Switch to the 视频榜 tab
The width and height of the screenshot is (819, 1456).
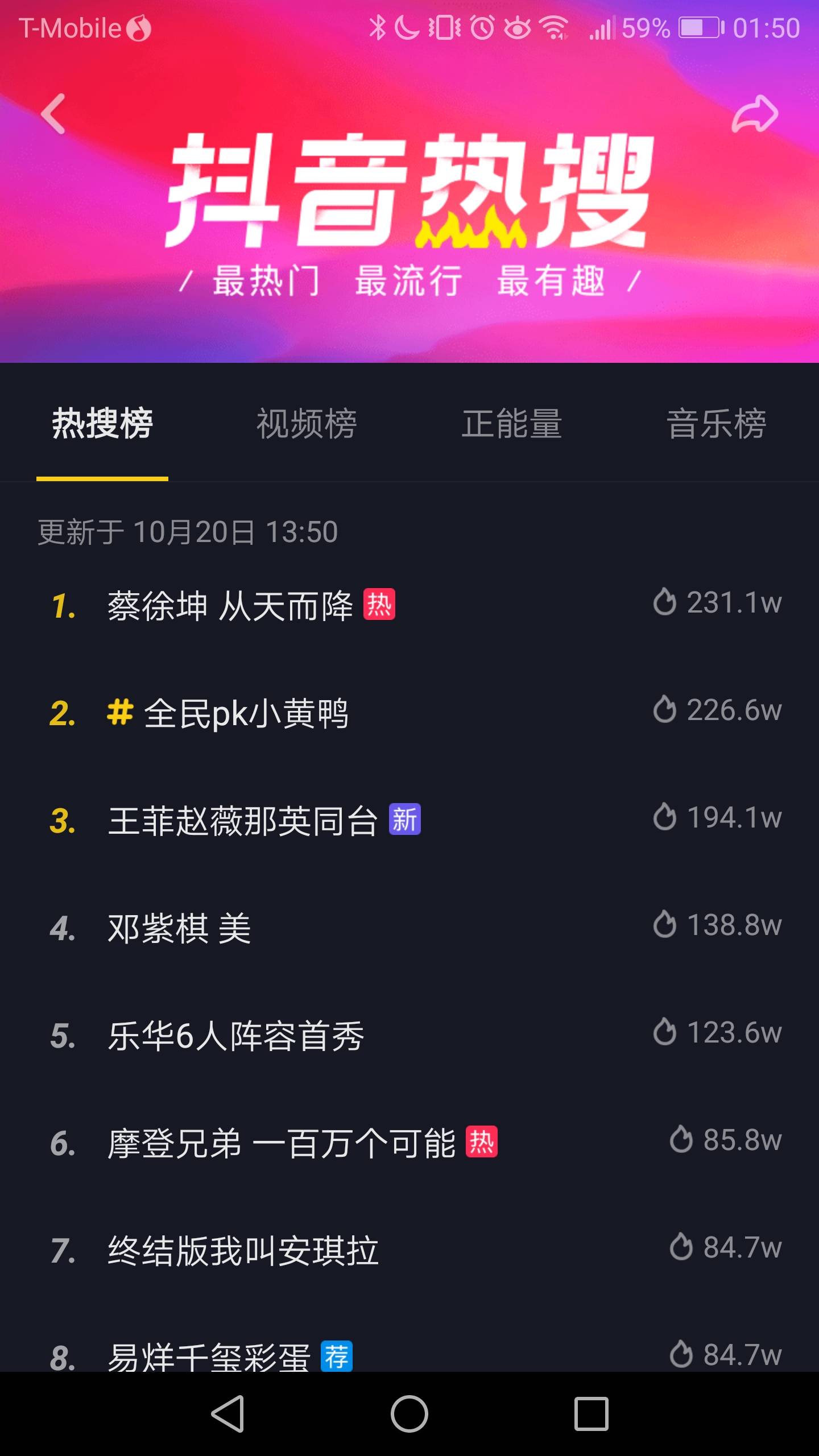click(307, 424)
